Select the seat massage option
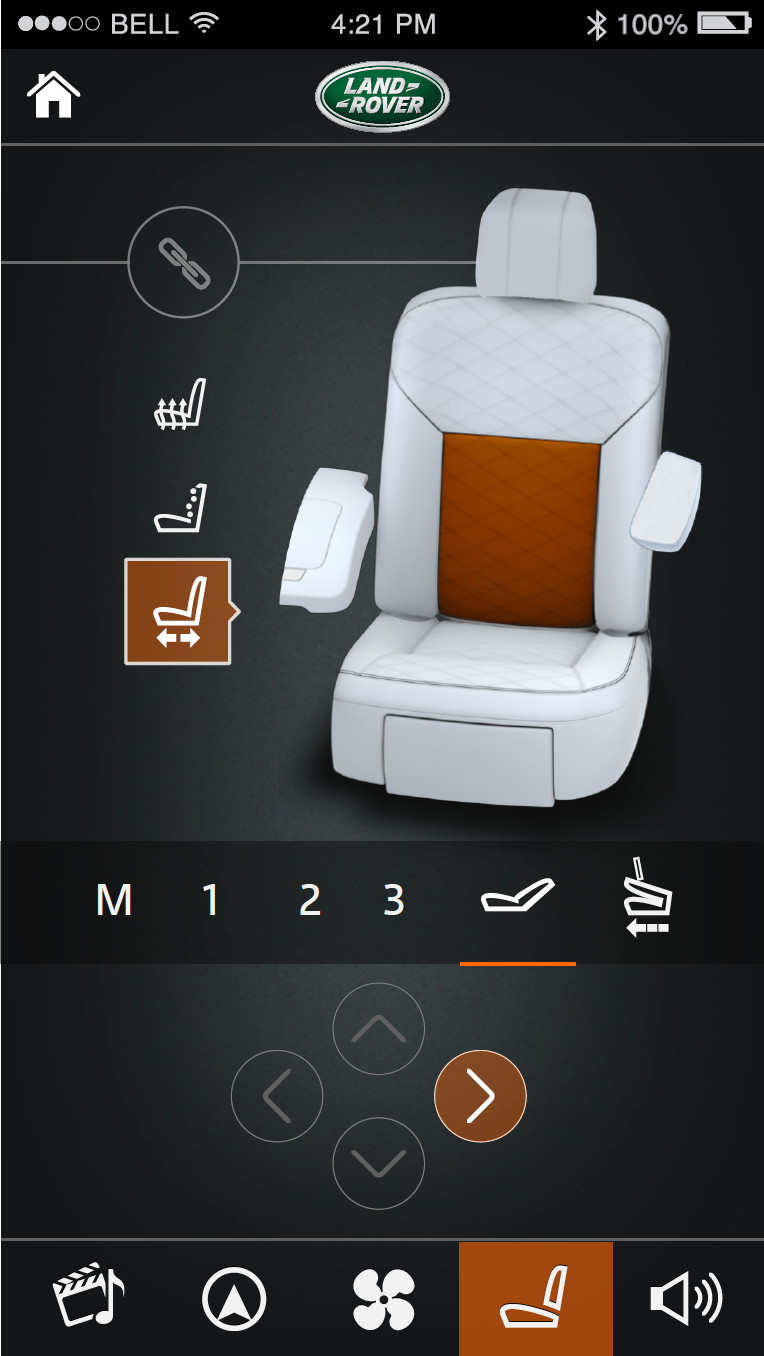This screenshot has width=764, height=1356. point(180,508)
